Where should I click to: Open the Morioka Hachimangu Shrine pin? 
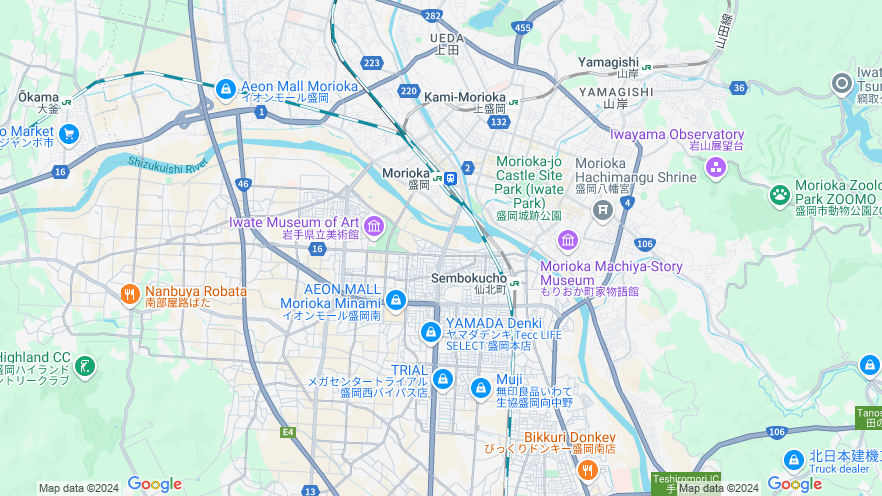pyautogui.click(x=602, y=209)
